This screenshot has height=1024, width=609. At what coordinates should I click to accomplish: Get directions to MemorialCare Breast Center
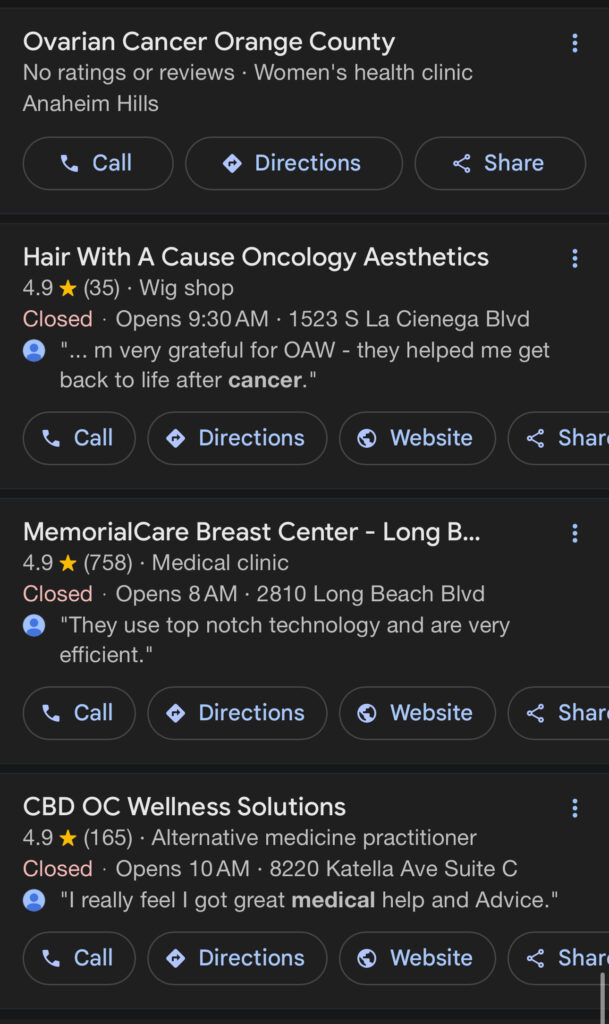tap(237, 713)
